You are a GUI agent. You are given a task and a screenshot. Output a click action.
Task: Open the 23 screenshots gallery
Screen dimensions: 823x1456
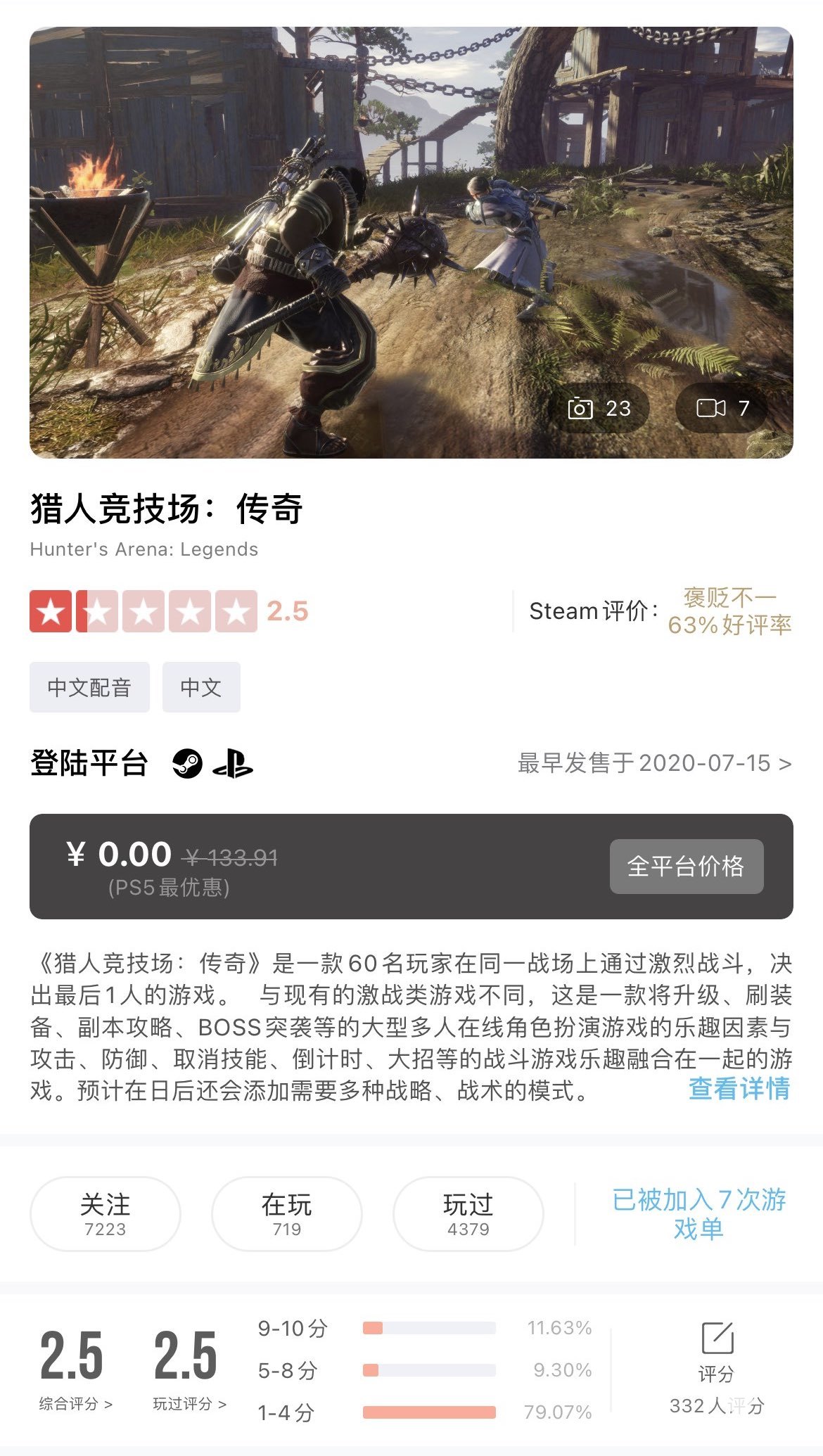point(600,408)
